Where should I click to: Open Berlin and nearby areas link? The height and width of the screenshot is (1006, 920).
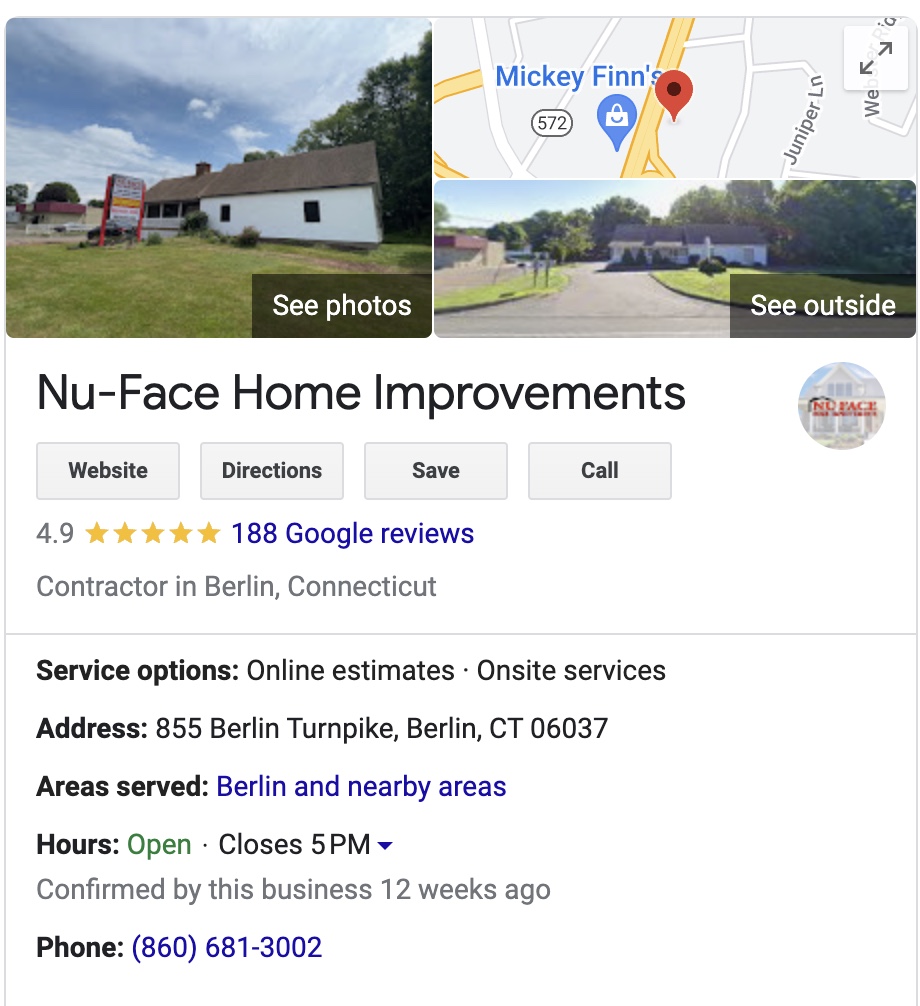click(x=361, y=786)
